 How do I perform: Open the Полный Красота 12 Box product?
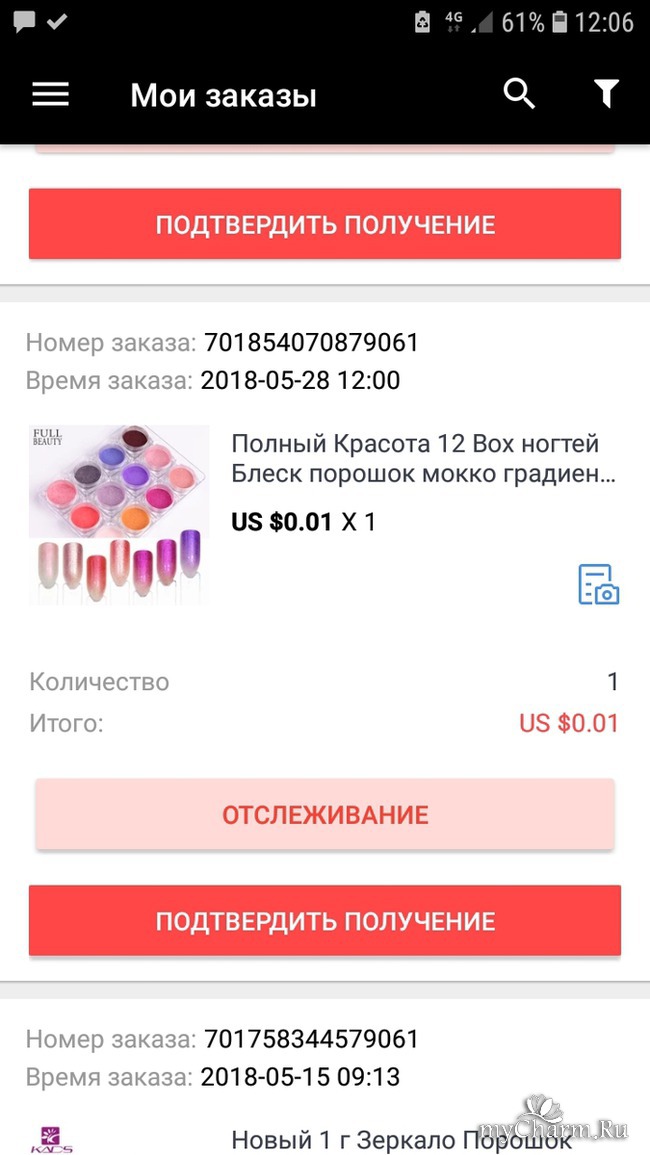[422, 459]
